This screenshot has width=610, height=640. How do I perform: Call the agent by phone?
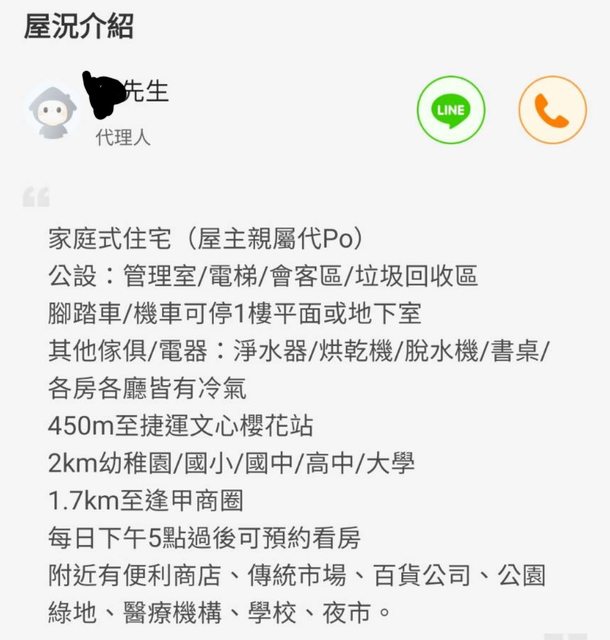coord(551,110)
